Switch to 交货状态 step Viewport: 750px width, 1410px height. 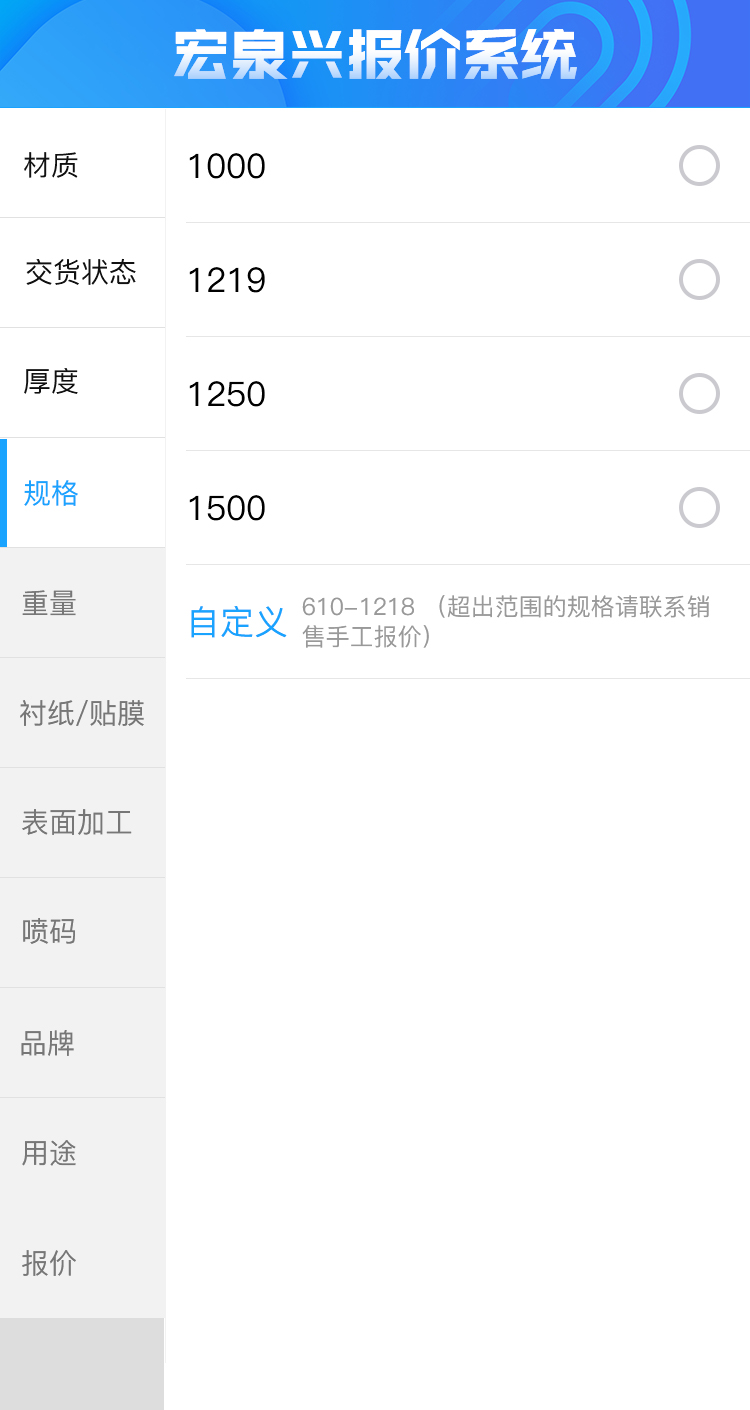(82, 273)
